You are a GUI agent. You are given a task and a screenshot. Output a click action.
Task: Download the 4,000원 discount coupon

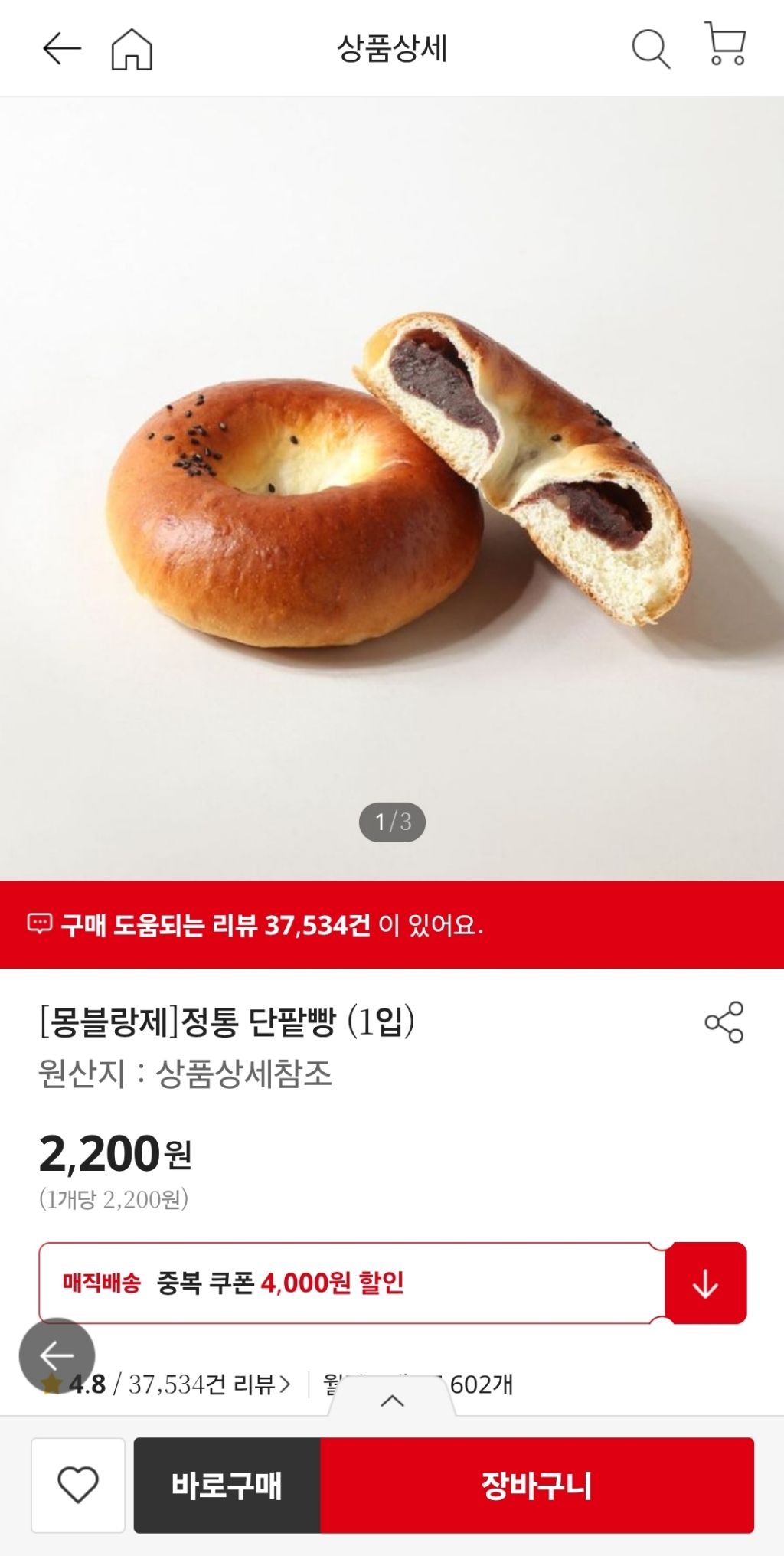(x=705, y=1283)
